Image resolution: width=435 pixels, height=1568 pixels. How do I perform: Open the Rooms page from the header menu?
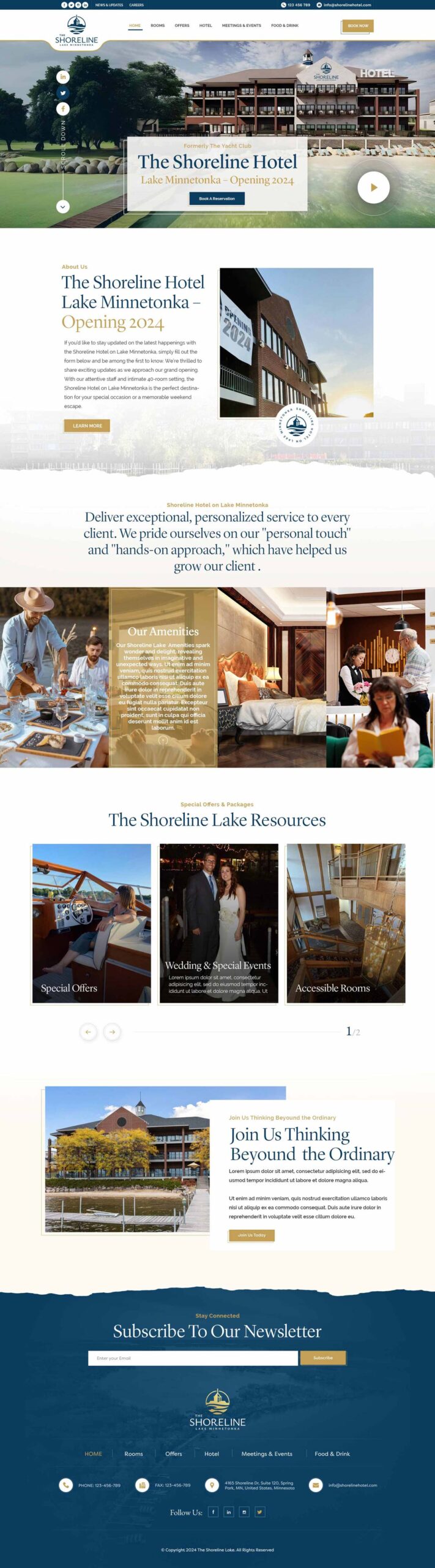pos(157,26)
